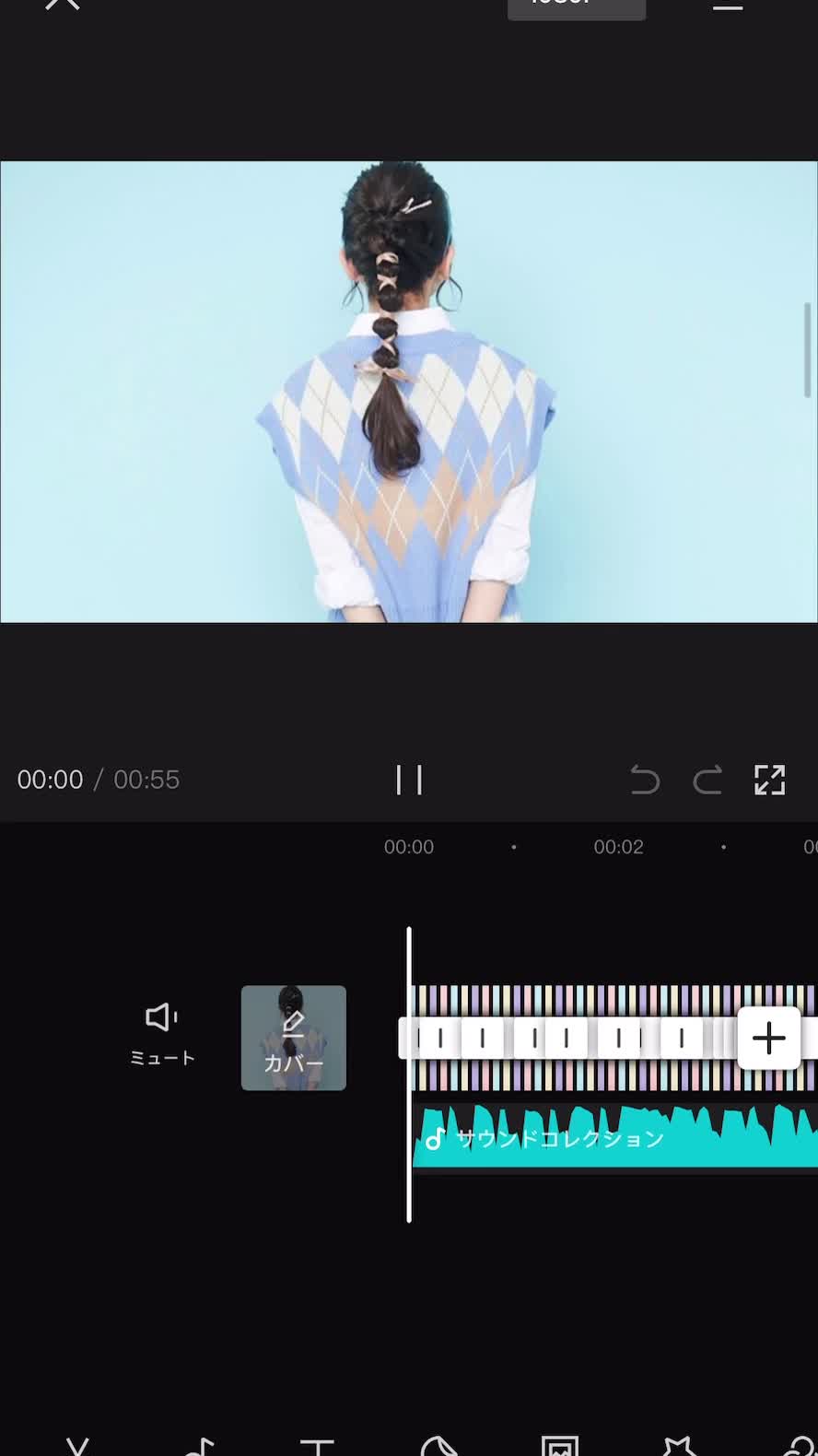818x1456 pixels.
Task: Redo the last edit
Action: (x=707, y=780)
